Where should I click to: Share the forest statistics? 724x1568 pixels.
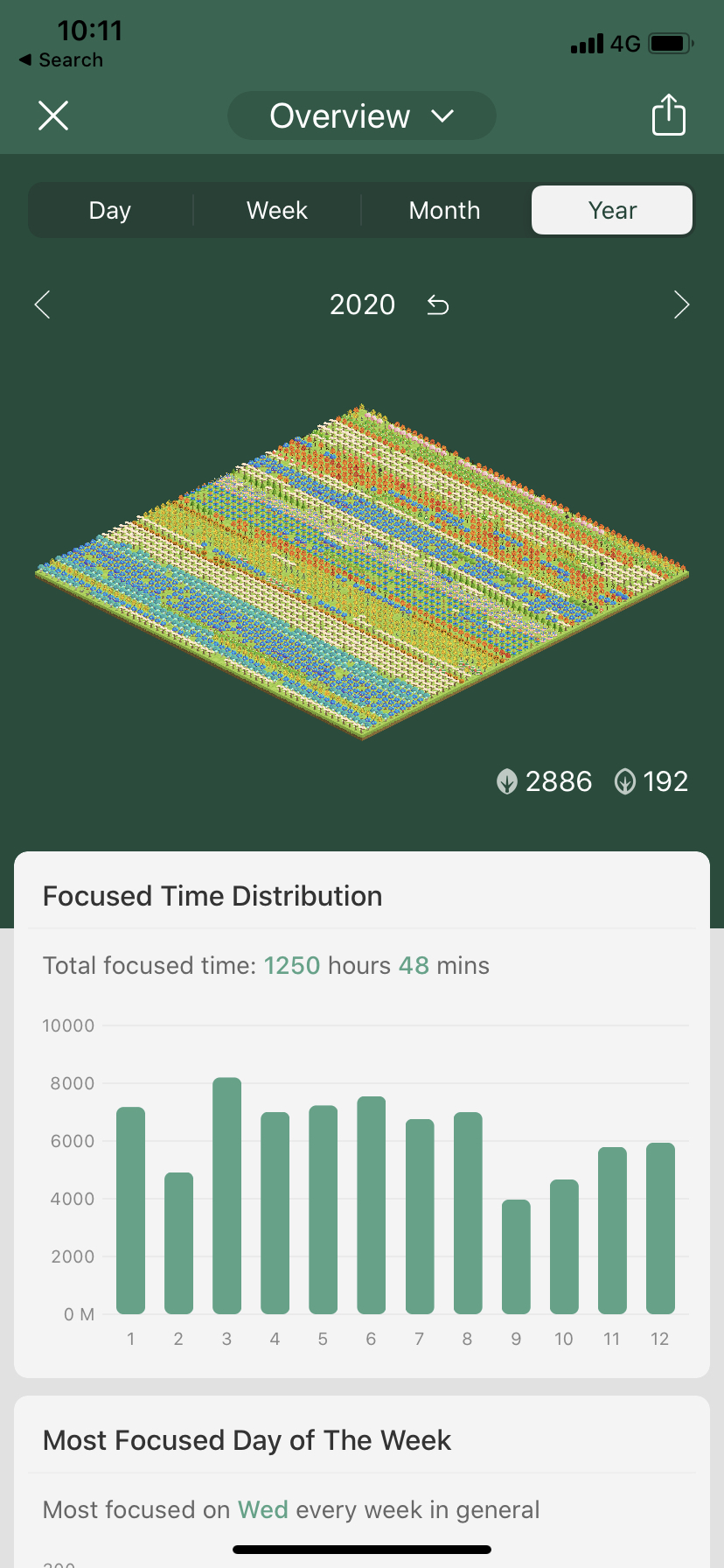(x=669, y=115)
